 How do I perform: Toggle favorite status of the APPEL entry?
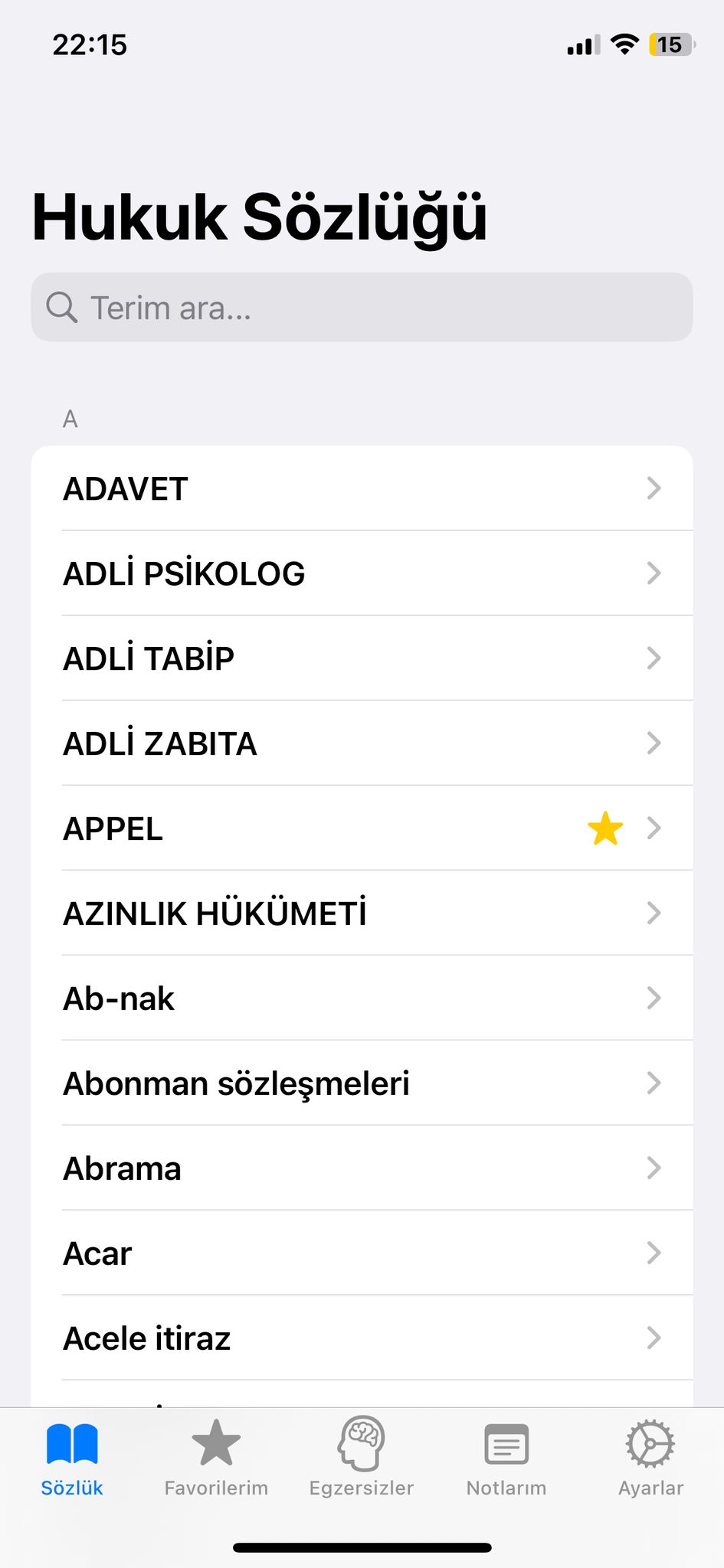tap(605, 828)
